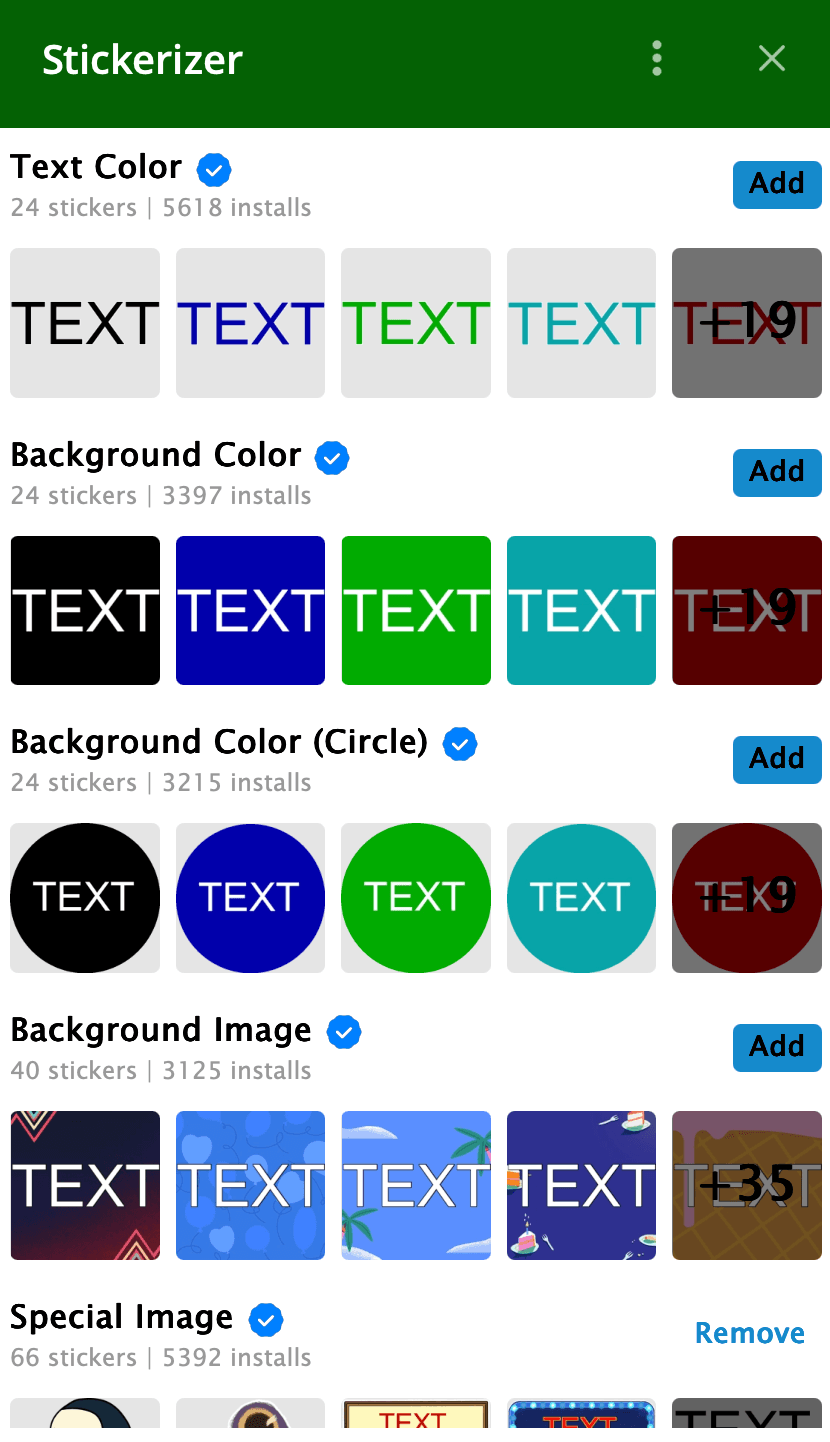The image size is (830, 1442).
Task: Select the green circle background sticker
Action: 416,898
